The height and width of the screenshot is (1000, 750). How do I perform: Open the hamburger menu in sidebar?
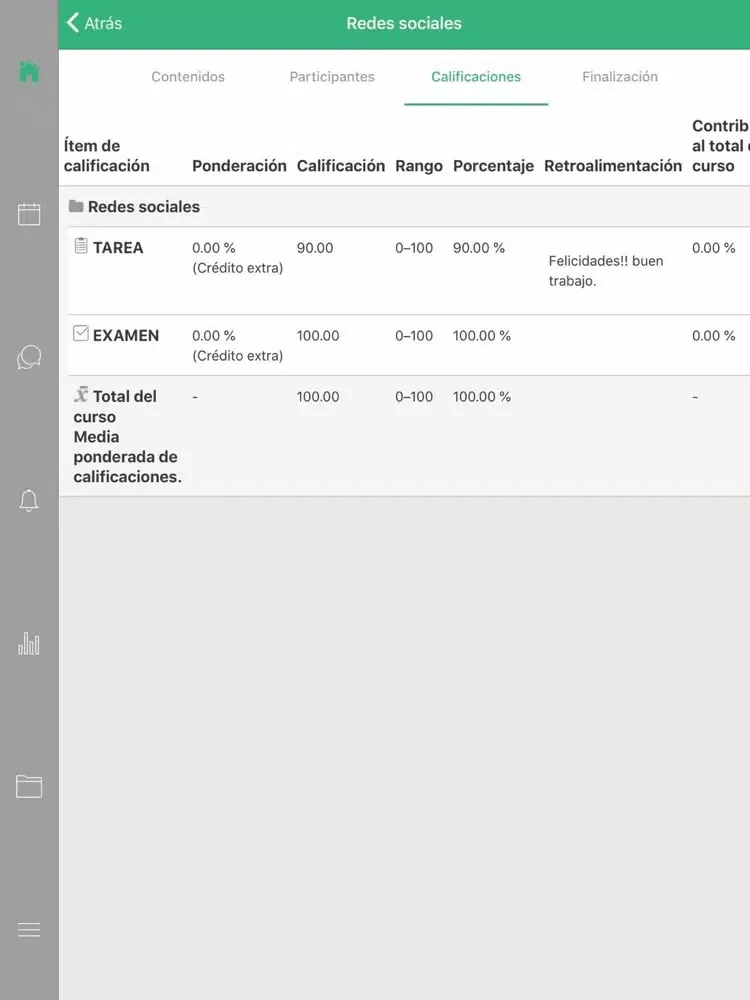[x=29, y=930]
